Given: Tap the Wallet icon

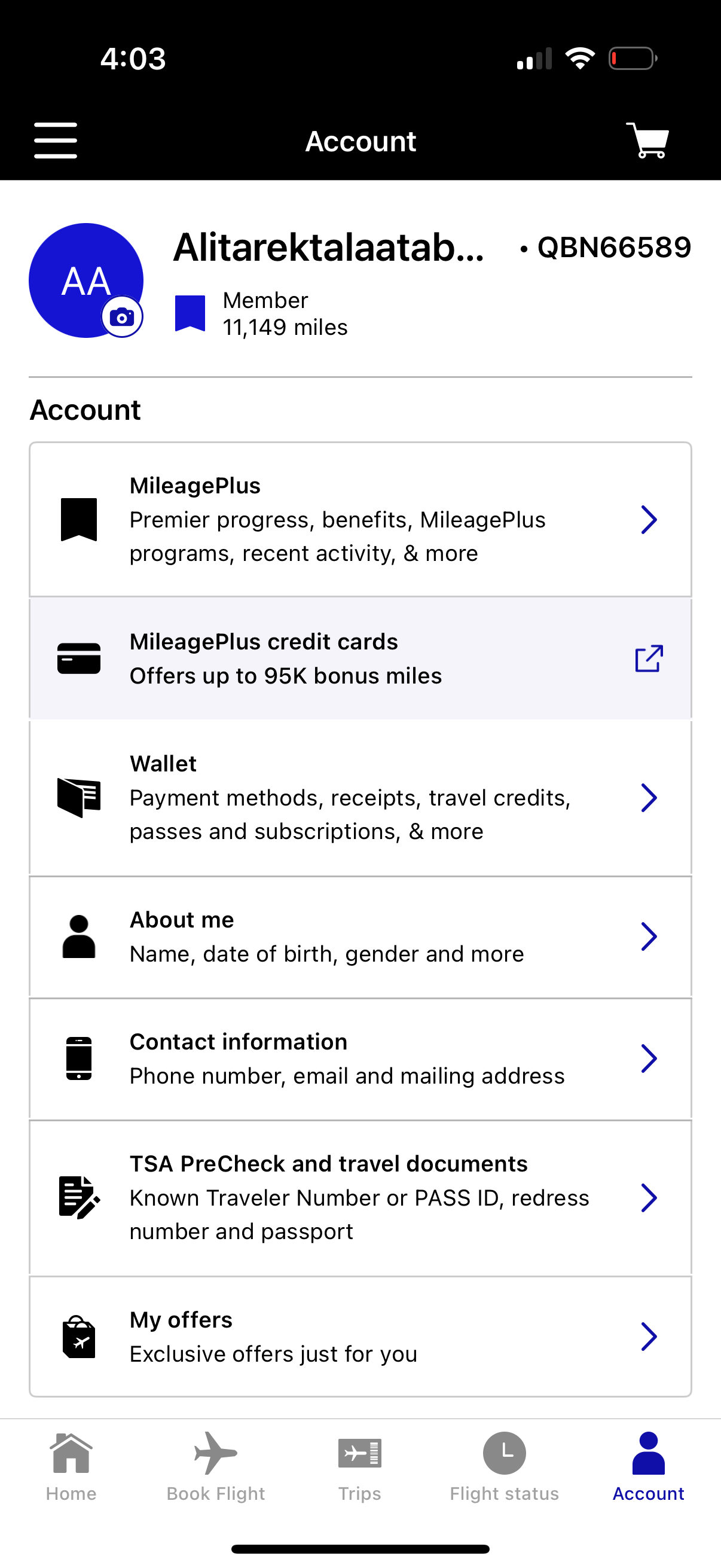Looking at the screenshot, I should [x=78, y=797].
